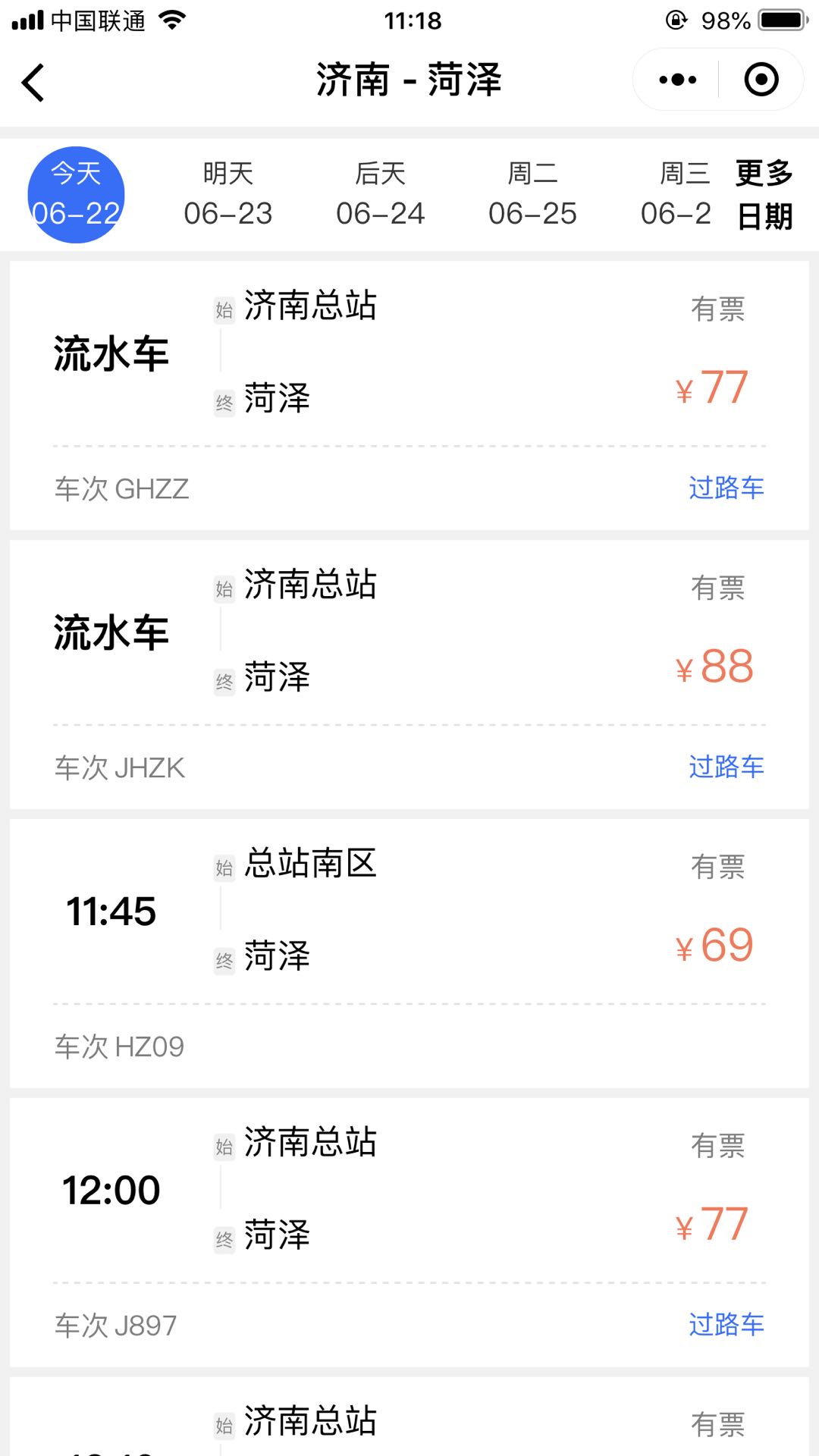Choose the day after tomorrow 06-24
Image resolution: width=819 pixels, height=1456 pixels.
(380, 195)
